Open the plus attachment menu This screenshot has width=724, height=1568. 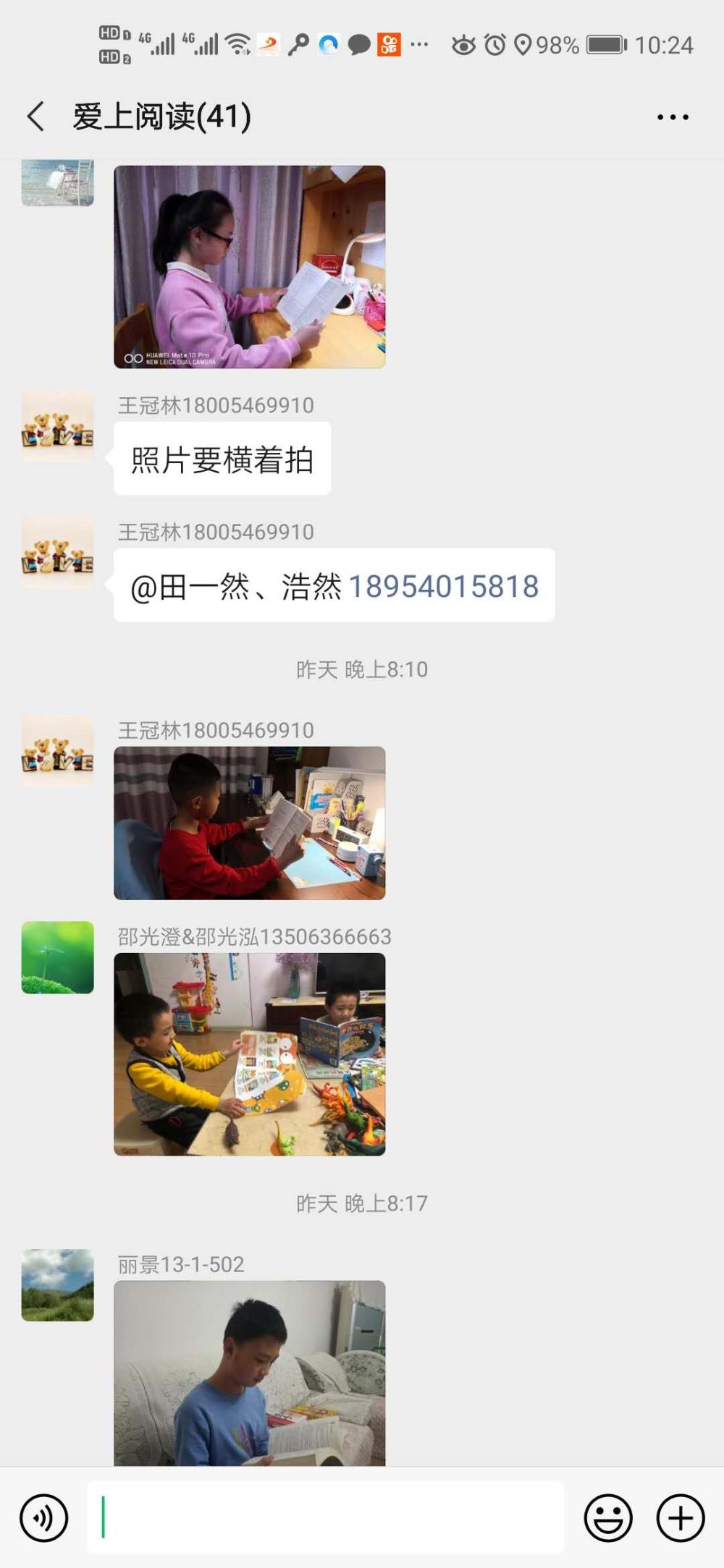[681, 1517]
